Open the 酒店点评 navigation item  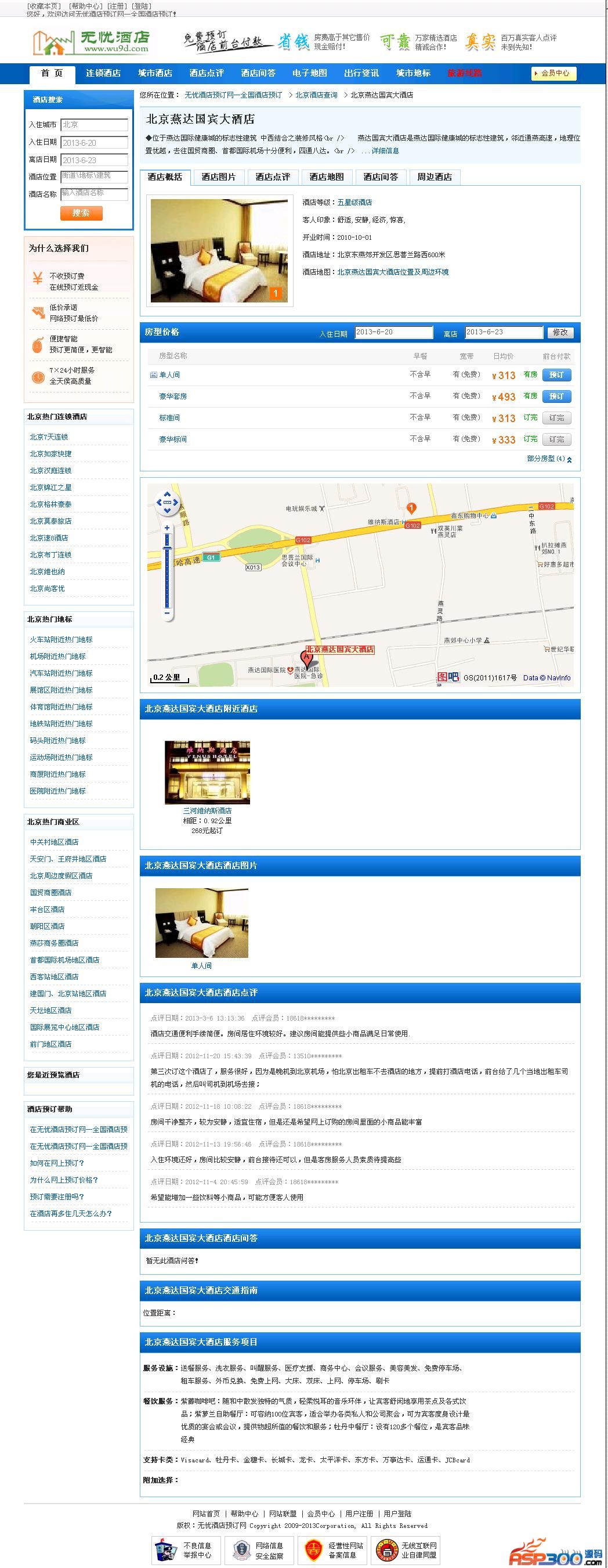coord(207,73)
